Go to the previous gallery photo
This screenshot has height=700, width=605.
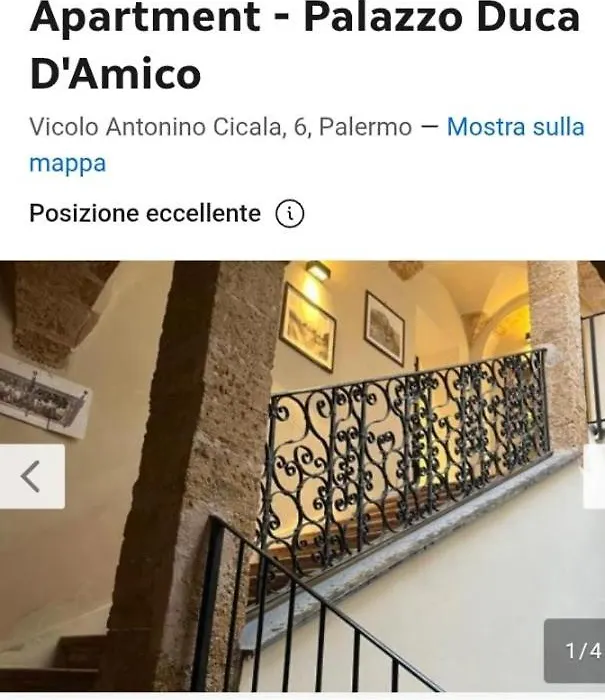pos(31,477)
